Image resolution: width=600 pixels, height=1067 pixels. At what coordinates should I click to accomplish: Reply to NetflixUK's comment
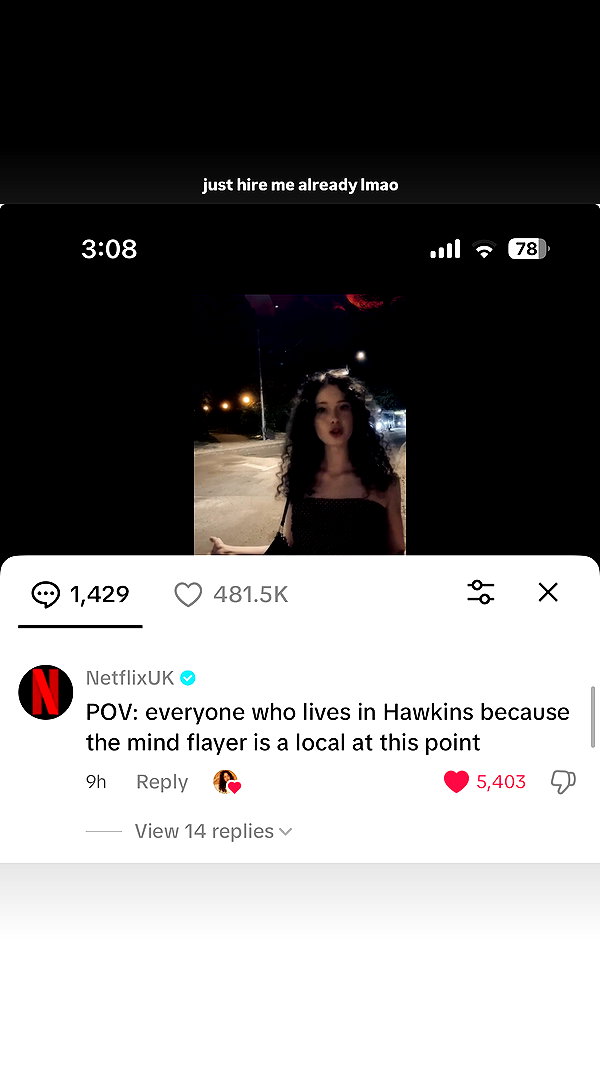[162, 782]
